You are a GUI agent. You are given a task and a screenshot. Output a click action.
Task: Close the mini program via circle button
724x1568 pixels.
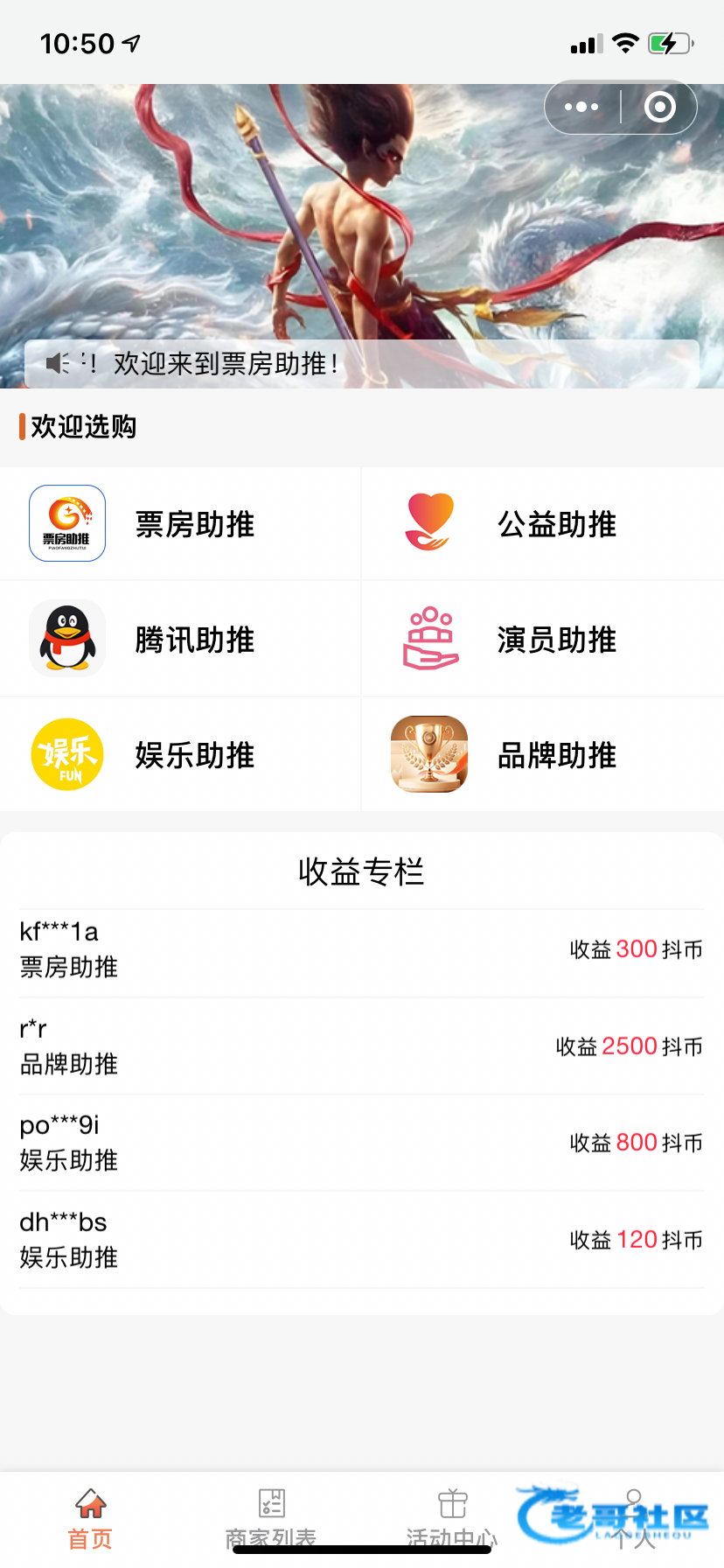tap(659, 108)
